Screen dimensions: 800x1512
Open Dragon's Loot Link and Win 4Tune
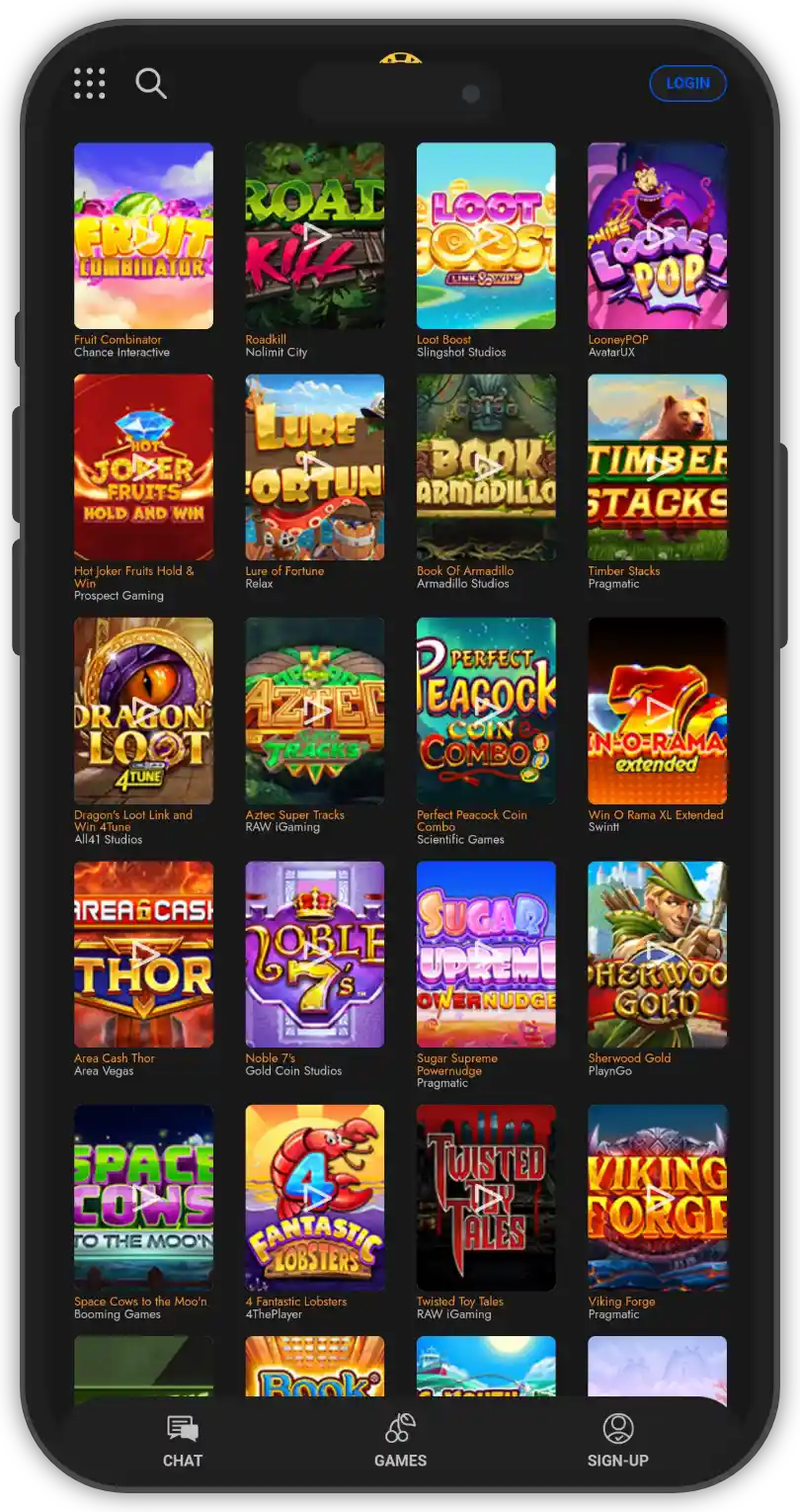click(143, 710)
